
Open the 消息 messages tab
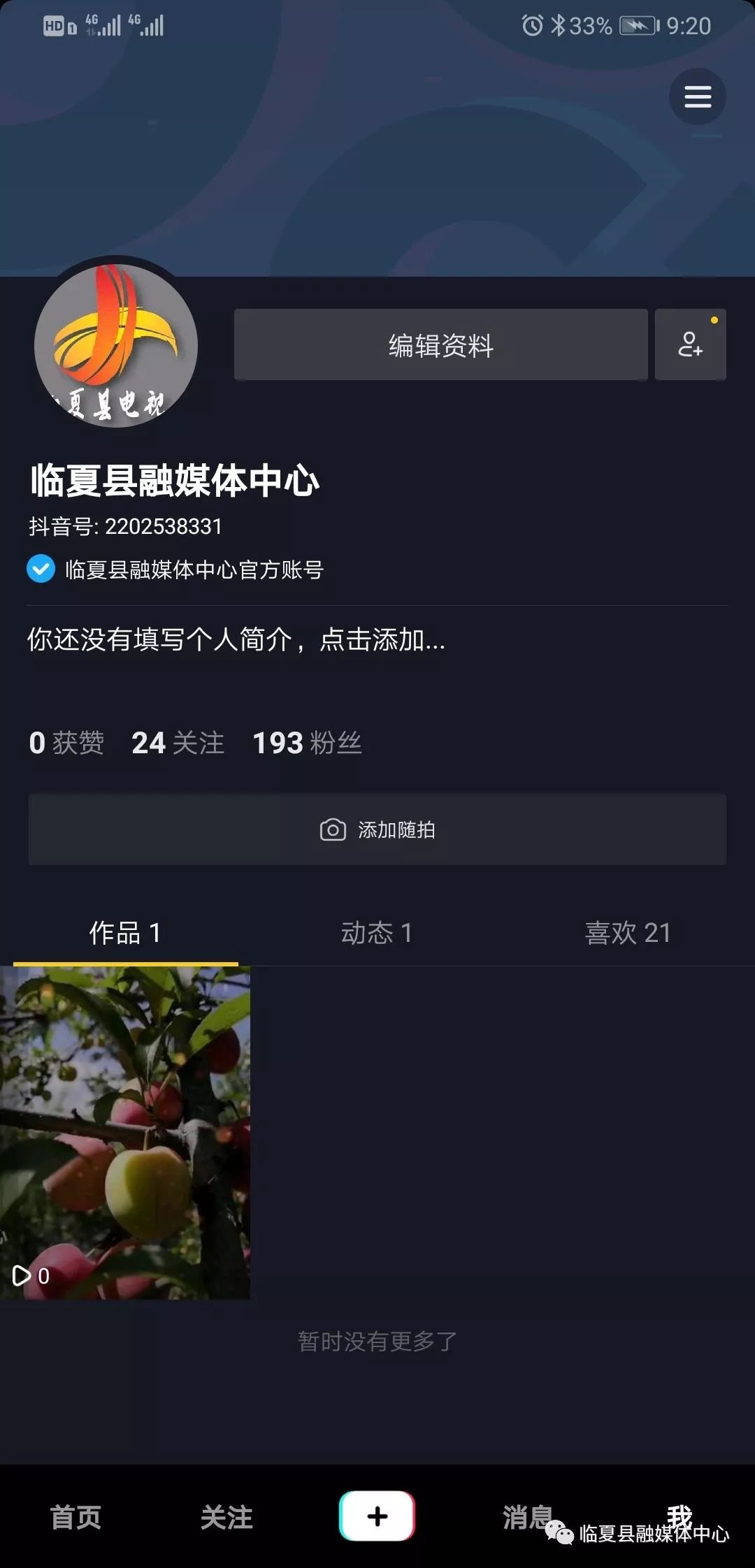pos(527,1517)
